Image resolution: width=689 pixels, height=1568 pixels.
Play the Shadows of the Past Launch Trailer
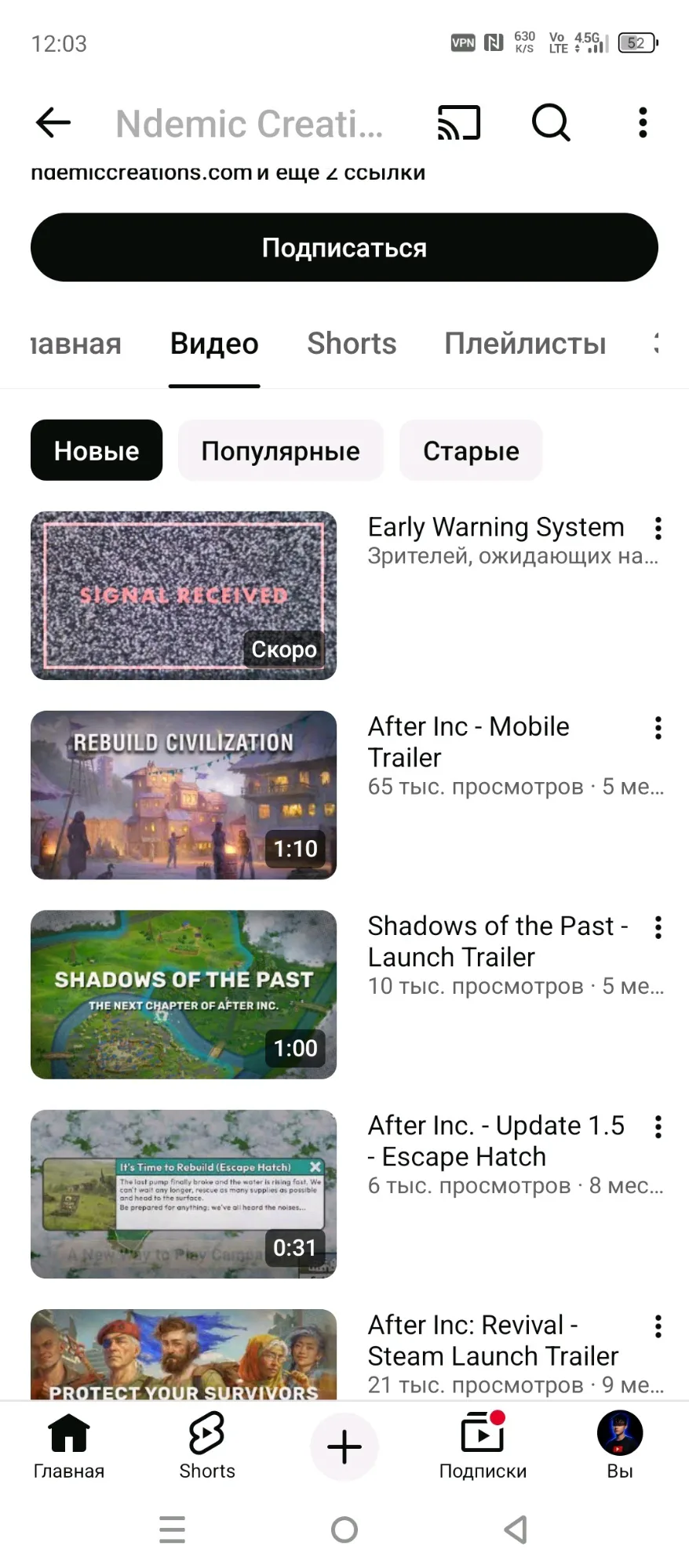tap(184, 994)
